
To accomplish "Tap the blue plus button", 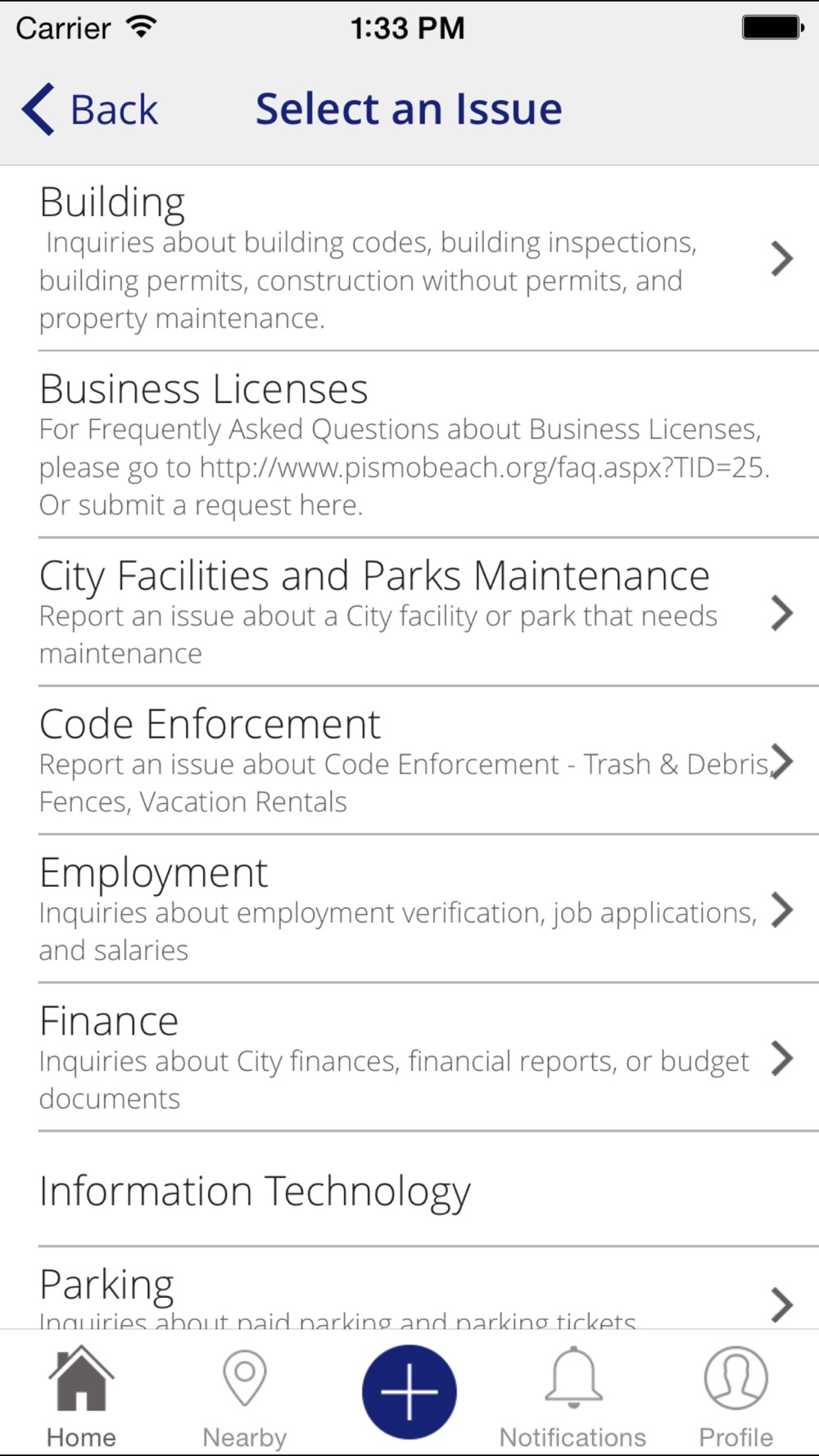I will [409, 1392].
